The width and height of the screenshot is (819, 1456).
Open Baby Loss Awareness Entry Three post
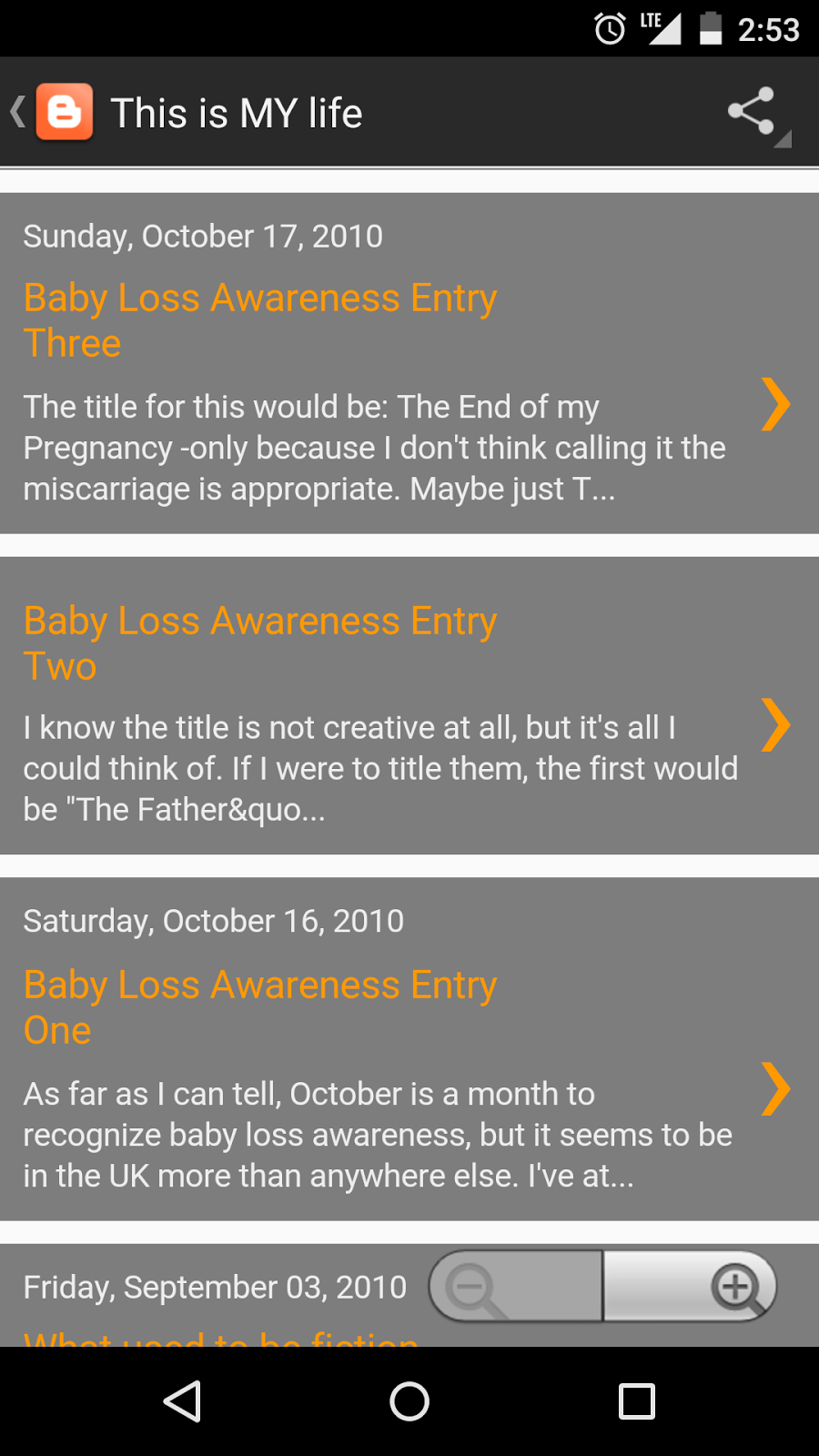[x=409, y=363]
